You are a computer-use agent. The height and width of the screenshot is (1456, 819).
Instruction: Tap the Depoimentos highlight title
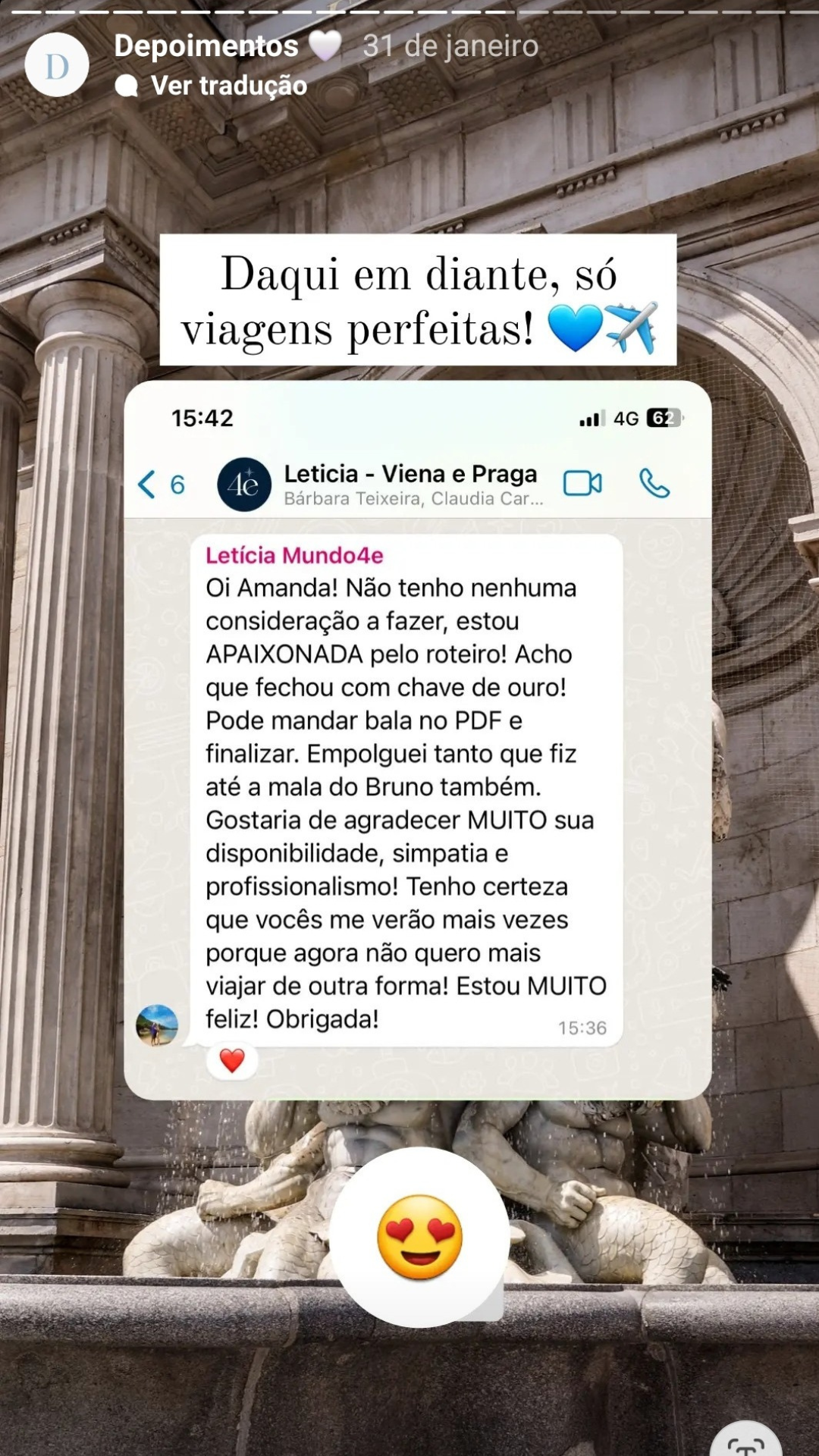coord(206,46)
